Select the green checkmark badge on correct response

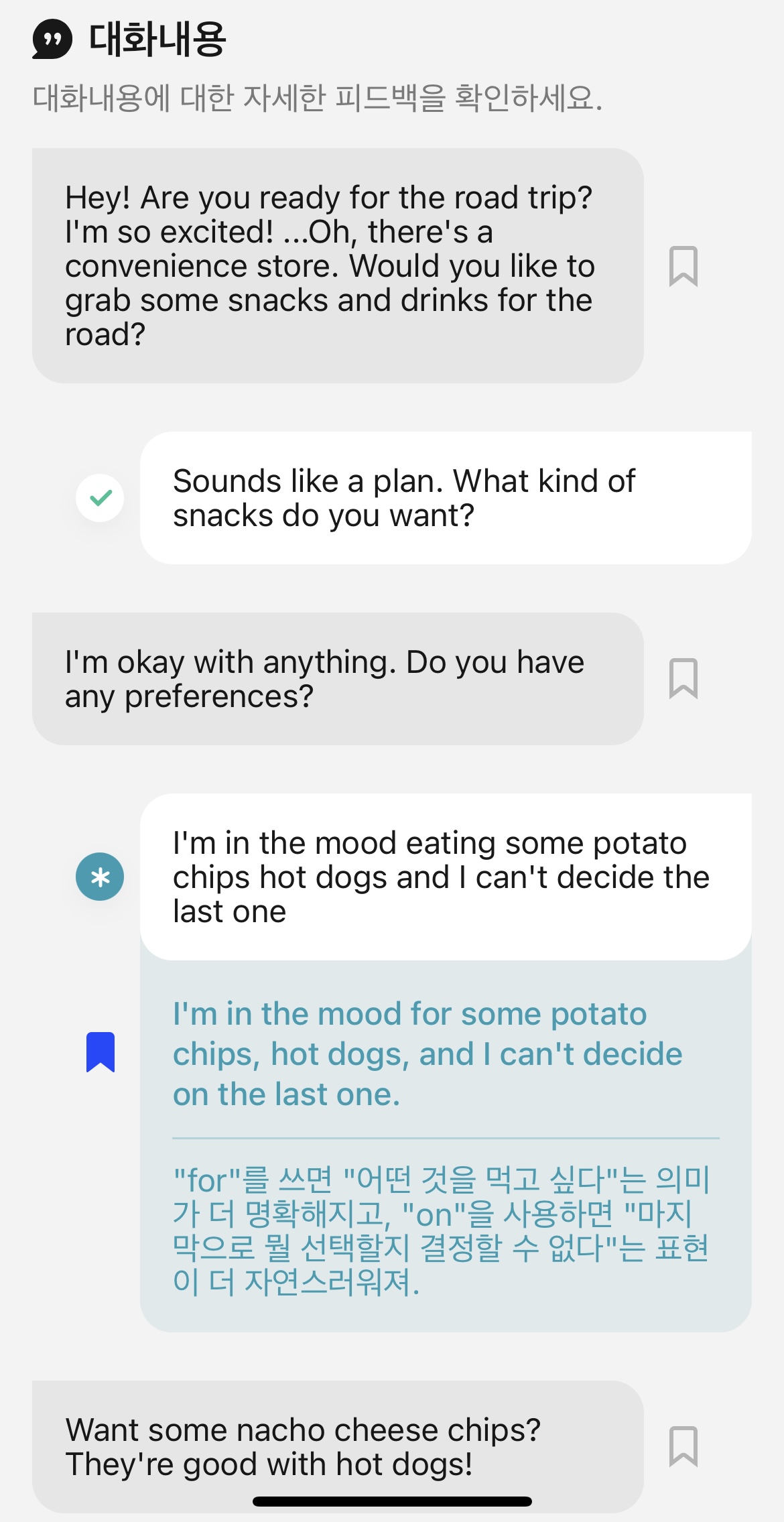click(99, 498)
